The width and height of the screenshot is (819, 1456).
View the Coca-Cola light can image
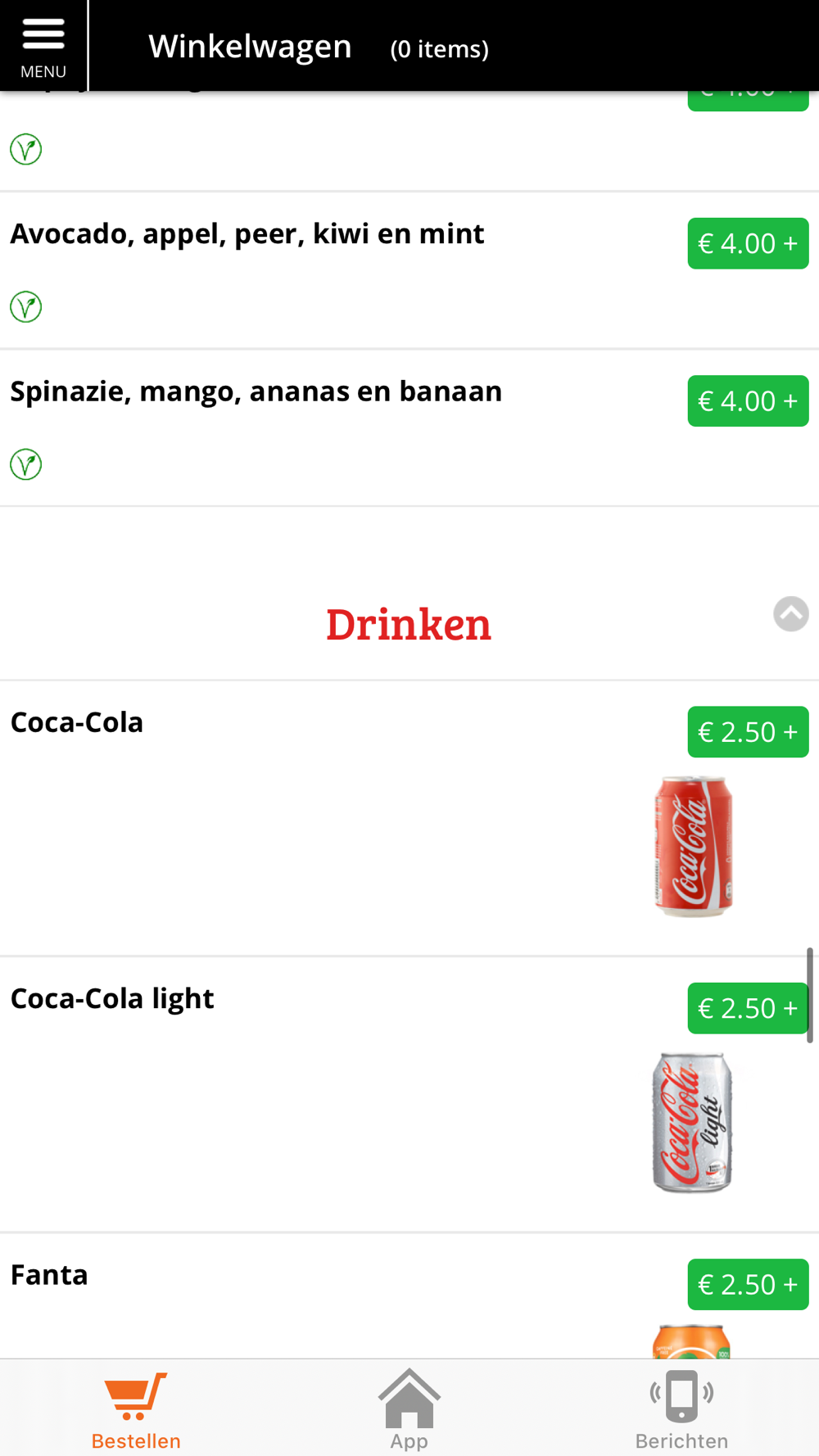[x=693, y=1123]
